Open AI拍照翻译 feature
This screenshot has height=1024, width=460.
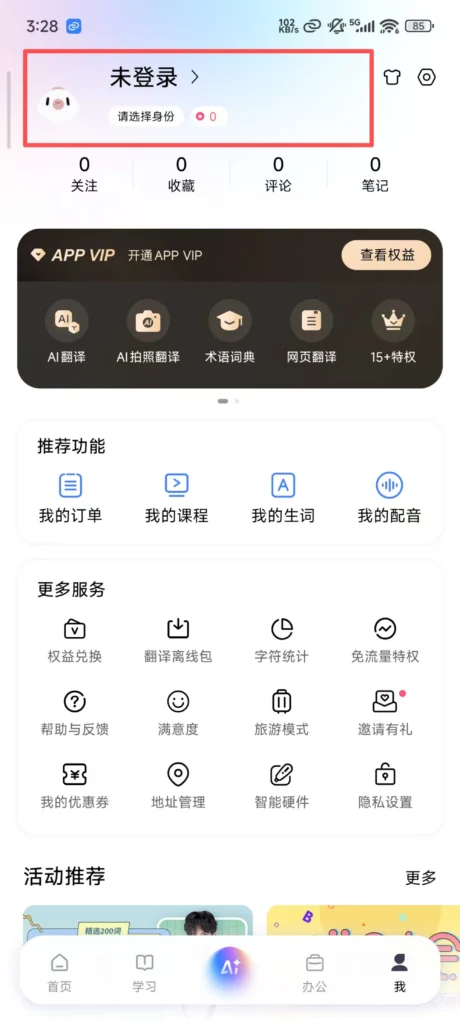(148, 331)
